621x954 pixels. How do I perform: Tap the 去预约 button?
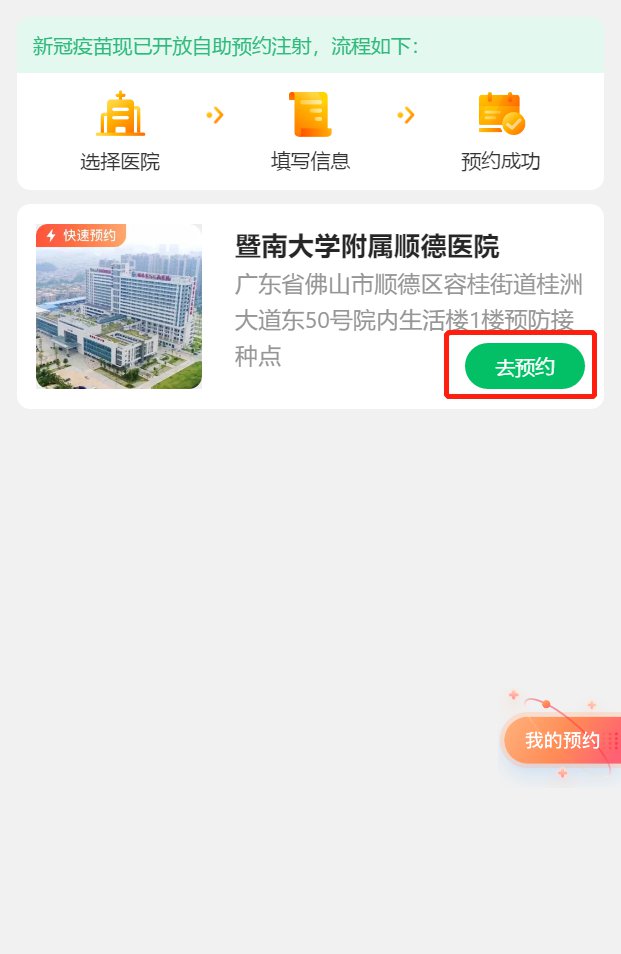point(524,367)
